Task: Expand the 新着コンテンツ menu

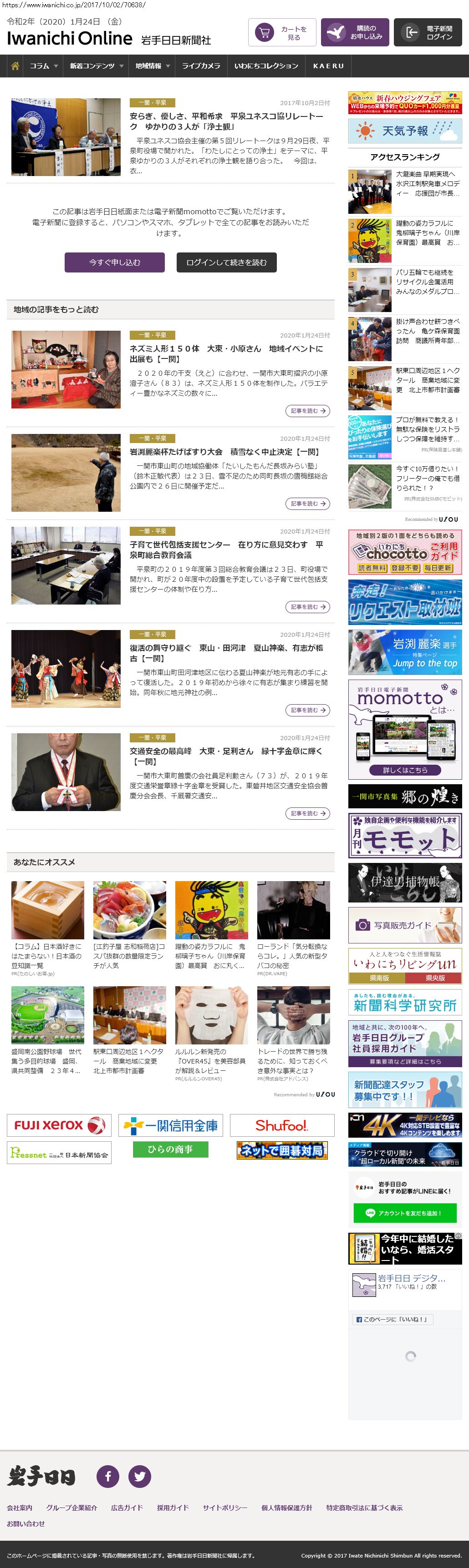Action: pos(96,66)
